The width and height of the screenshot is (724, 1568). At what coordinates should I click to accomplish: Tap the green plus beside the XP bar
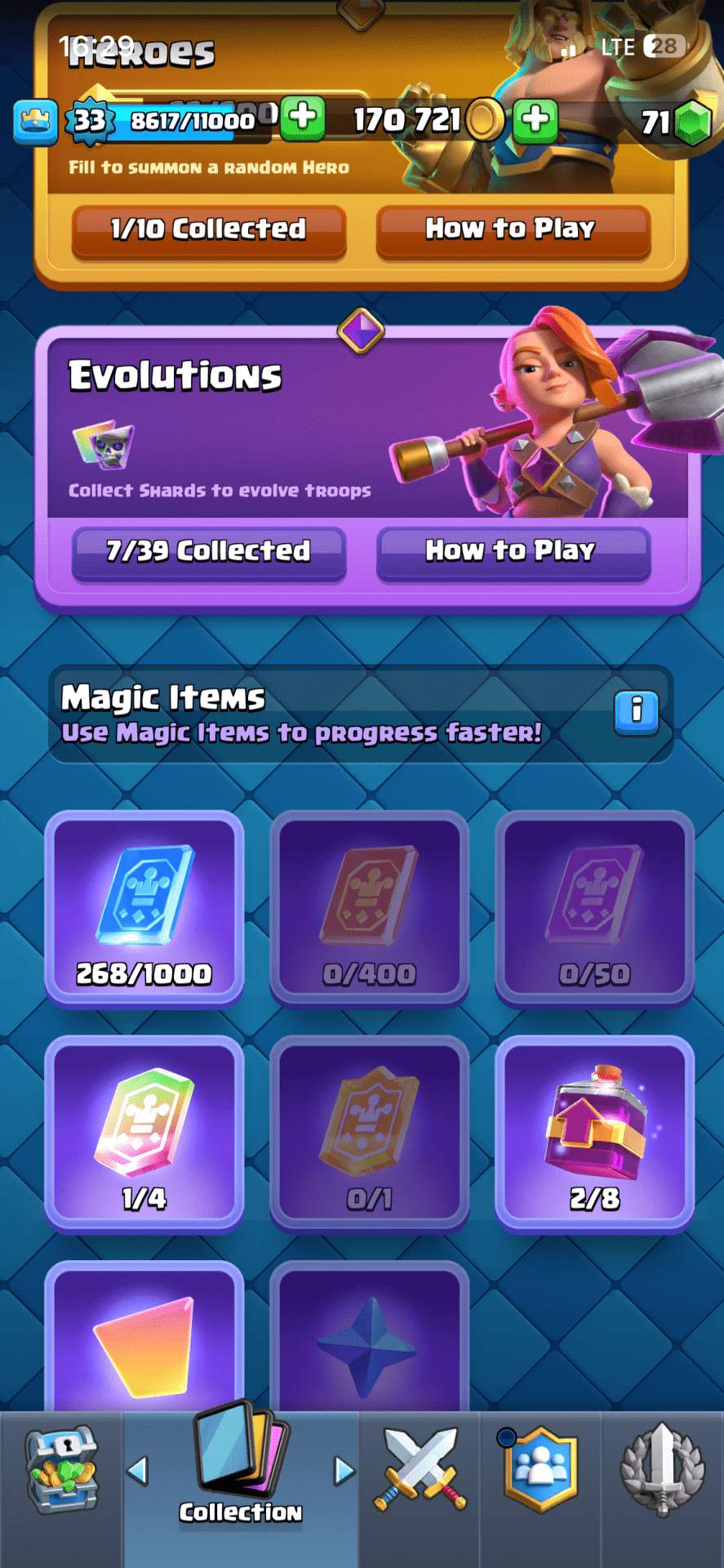303,118
